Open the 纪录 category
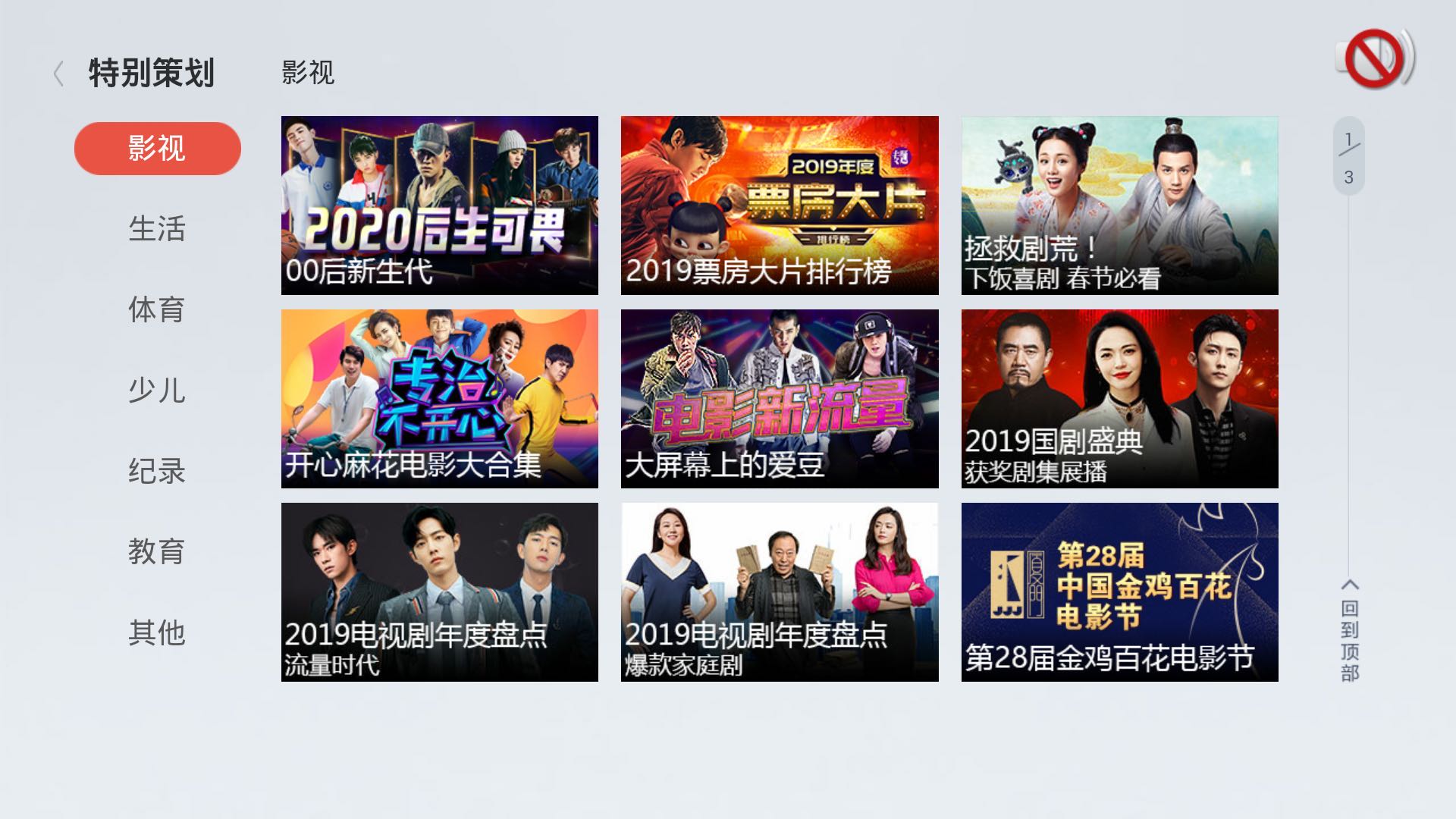Image resolution: width=1456 pixels, height=819 pixels. pyautogui.click(x=157, y=471)
